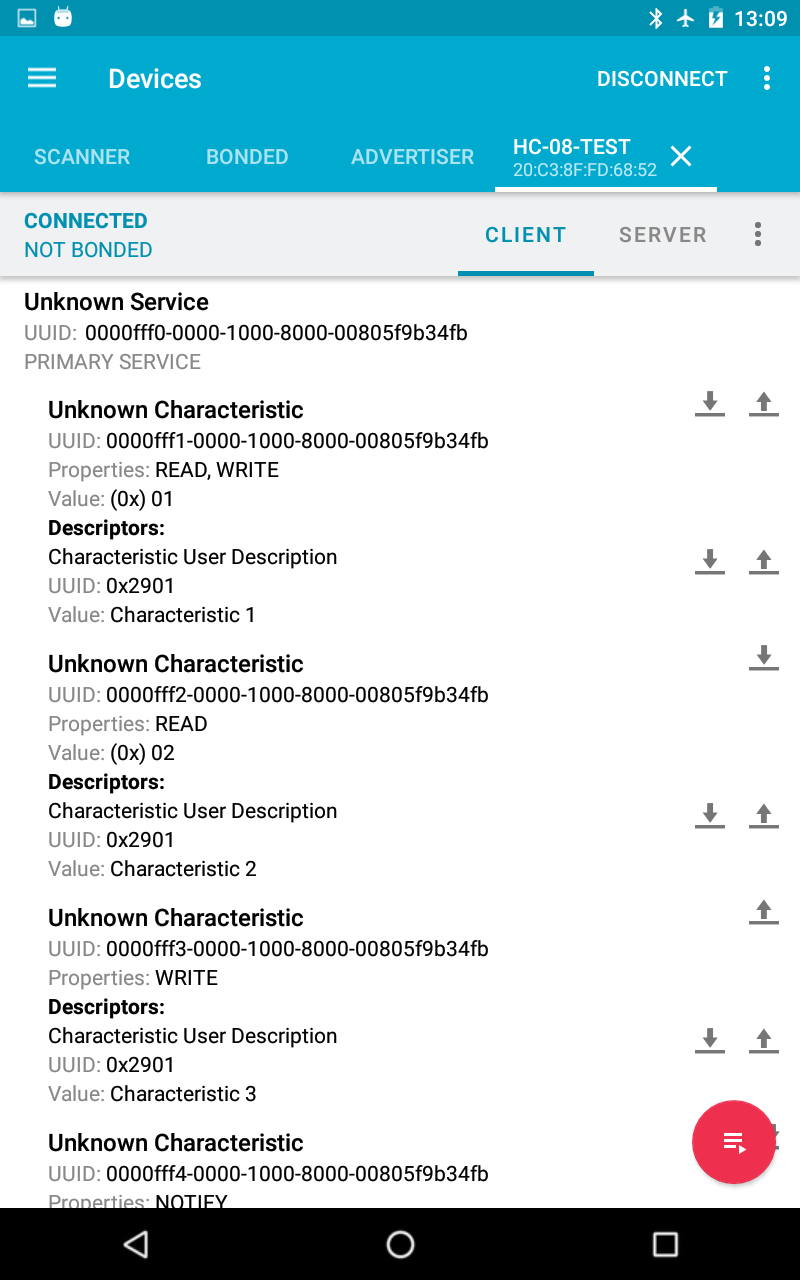Open the app bar overflow menu
The width and height of the screenshot is (800, 1280).
point(767,79)
